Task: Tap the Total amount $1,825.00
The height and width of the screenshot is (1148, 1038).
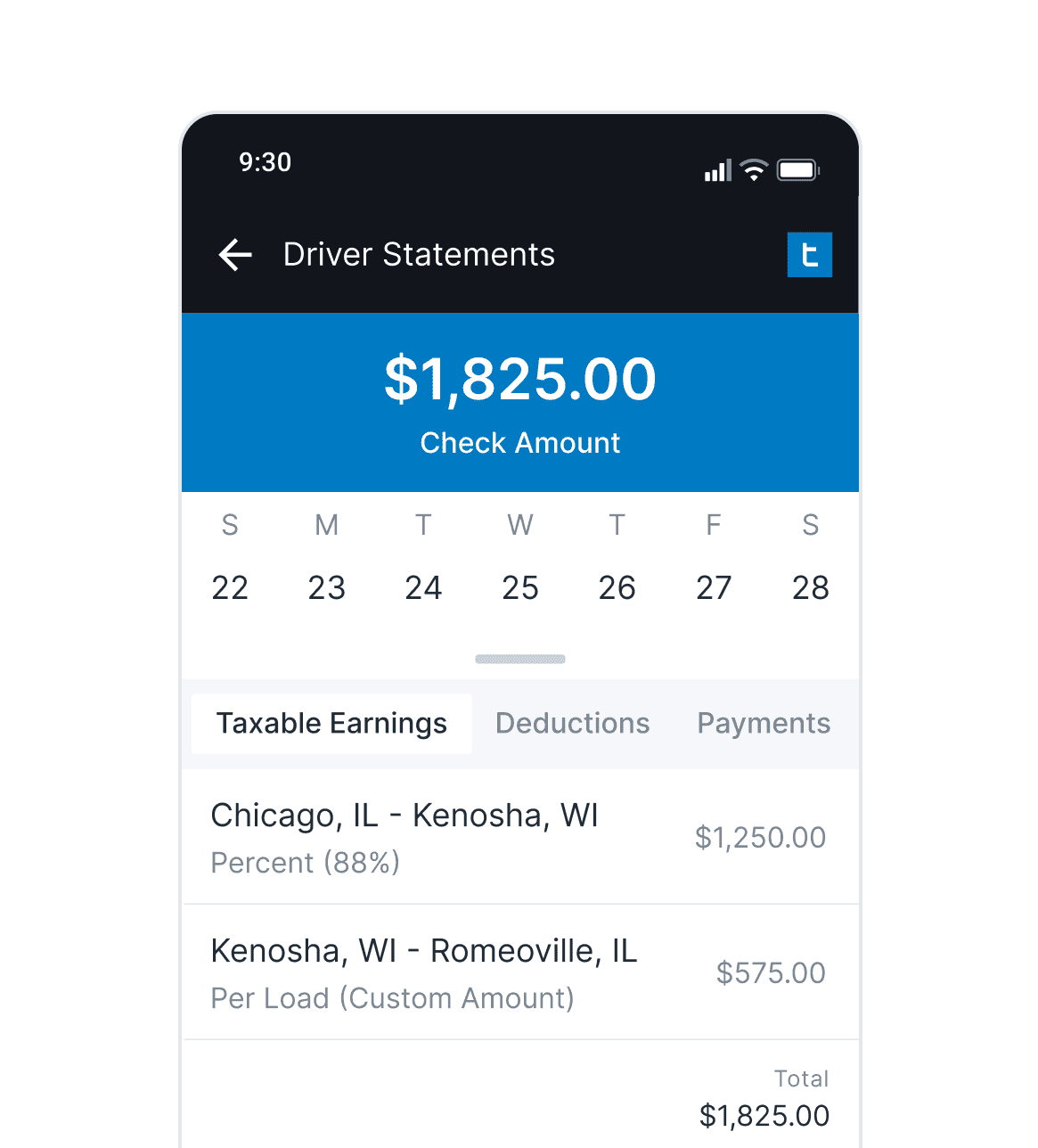Action: coord(764,1115)
